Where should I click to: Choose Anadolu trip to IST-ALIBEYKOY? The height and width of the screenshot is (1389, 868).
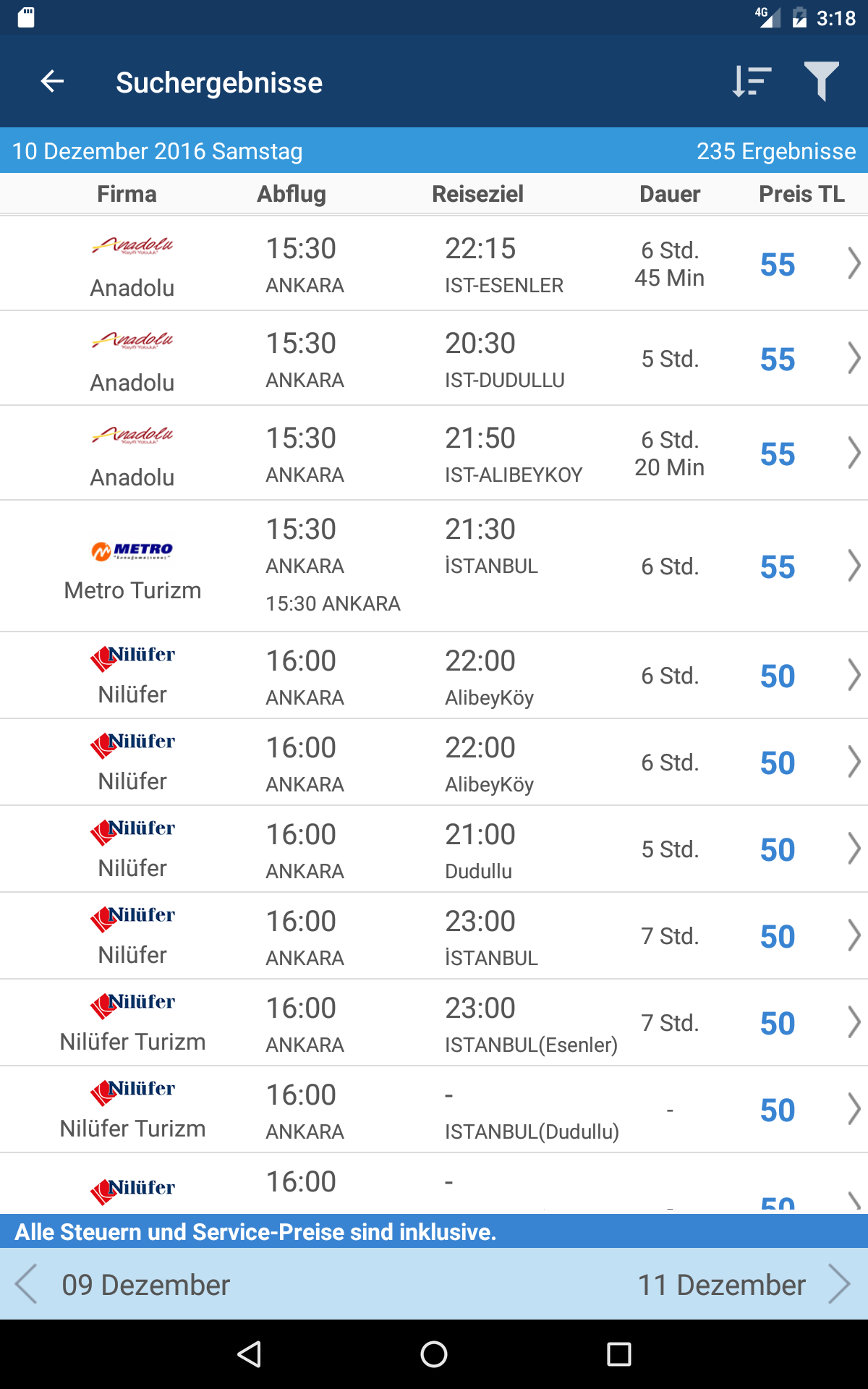(434, 453)
